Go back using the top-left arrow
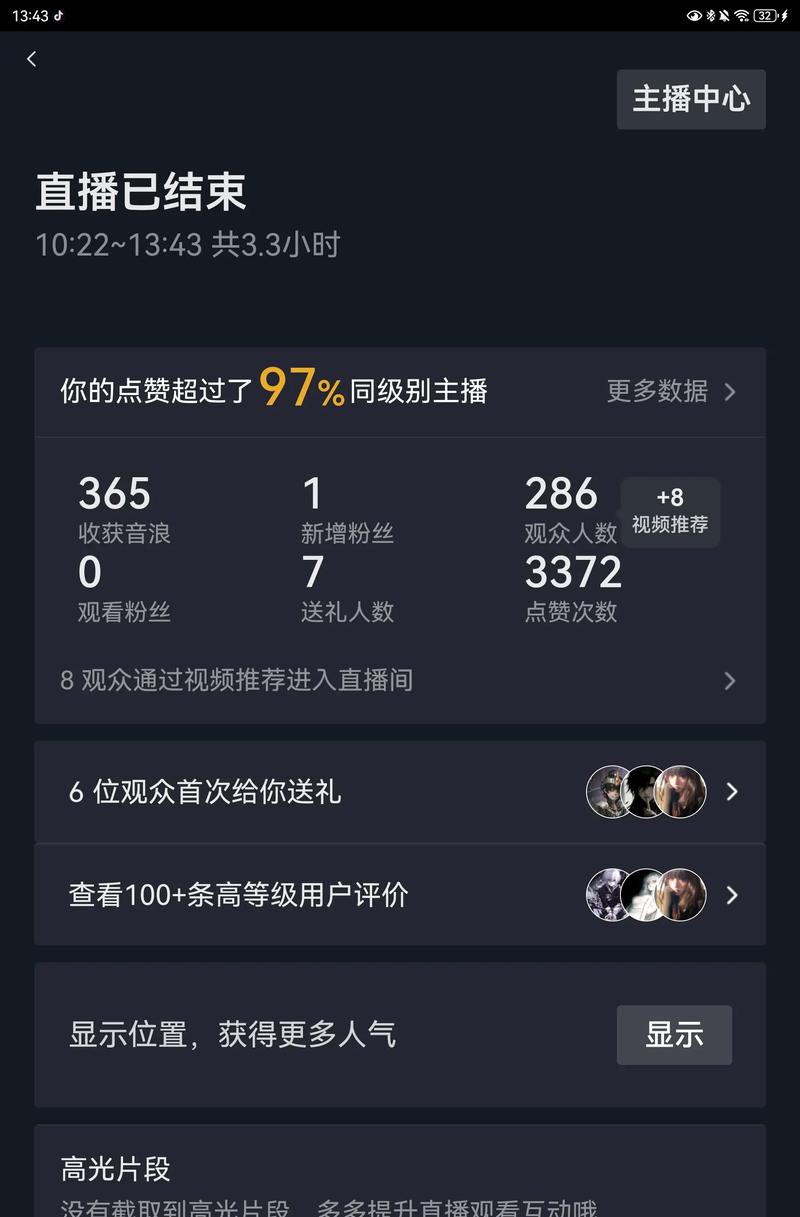The image size is (800, 1217). tap(32, 59)
